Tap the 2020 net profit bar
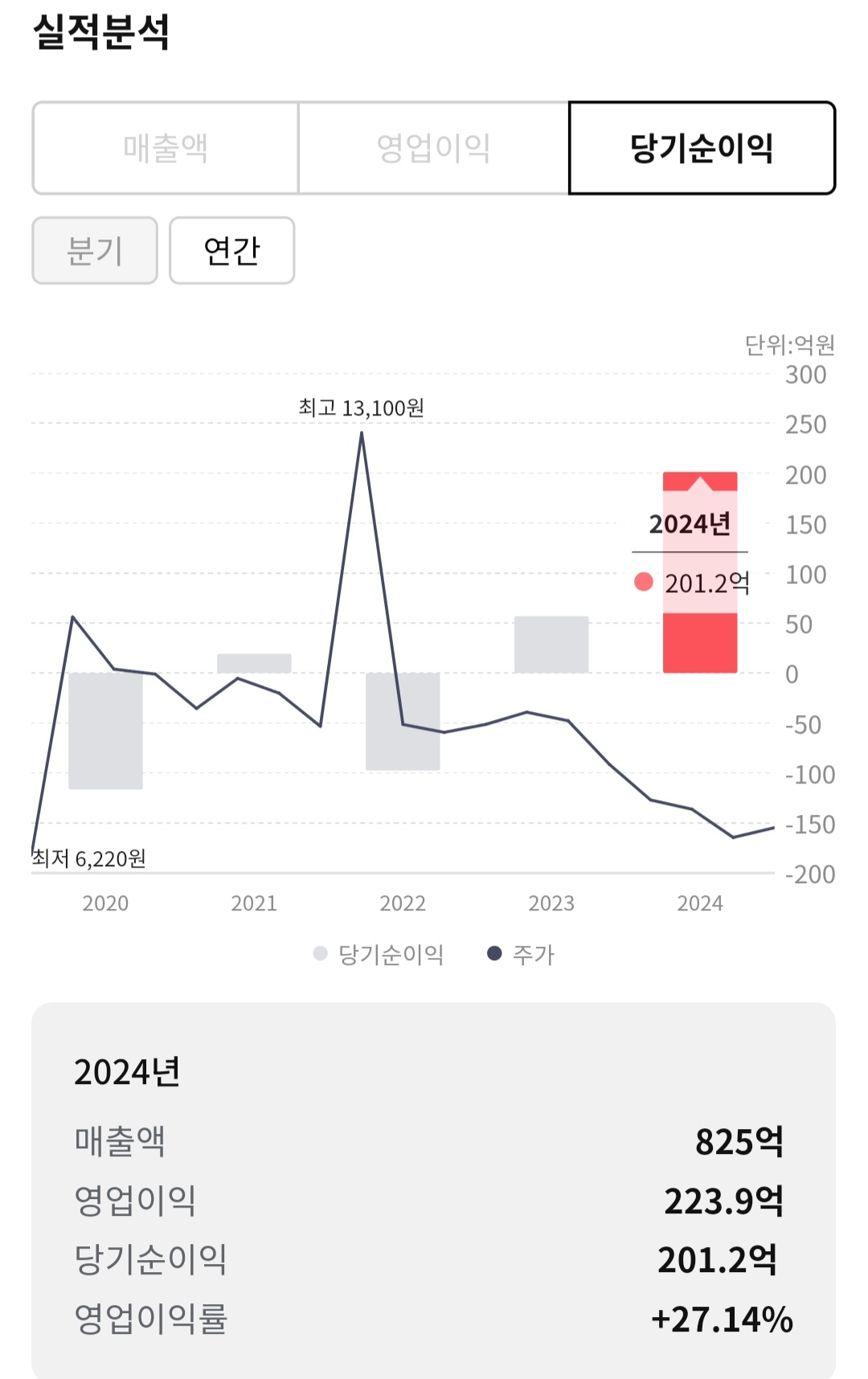The width and height of the screenshot is (868, 1379). click(105, 730)
